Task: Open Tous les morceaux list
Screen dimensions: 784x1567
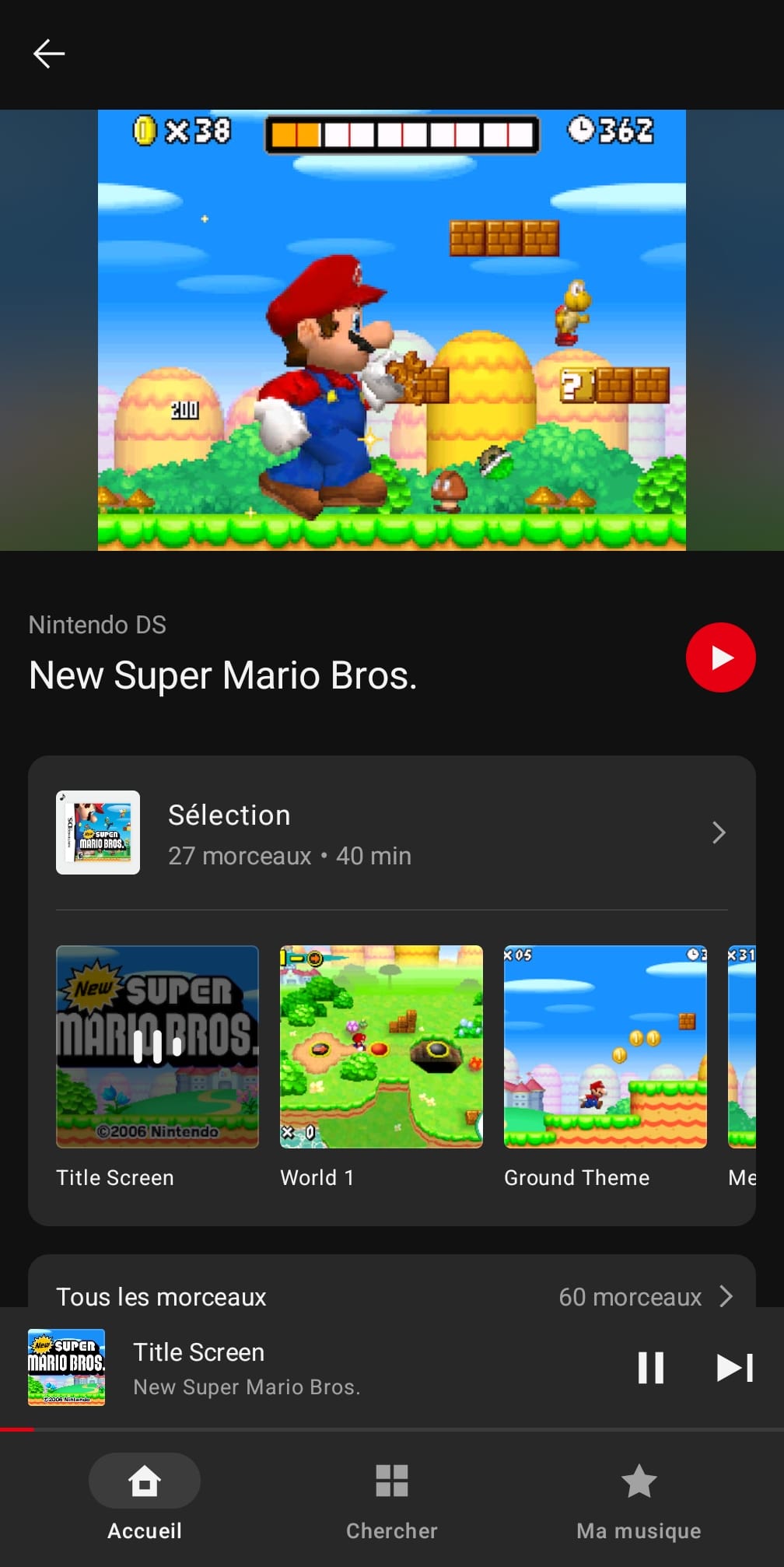Action: pos(391,1296)
